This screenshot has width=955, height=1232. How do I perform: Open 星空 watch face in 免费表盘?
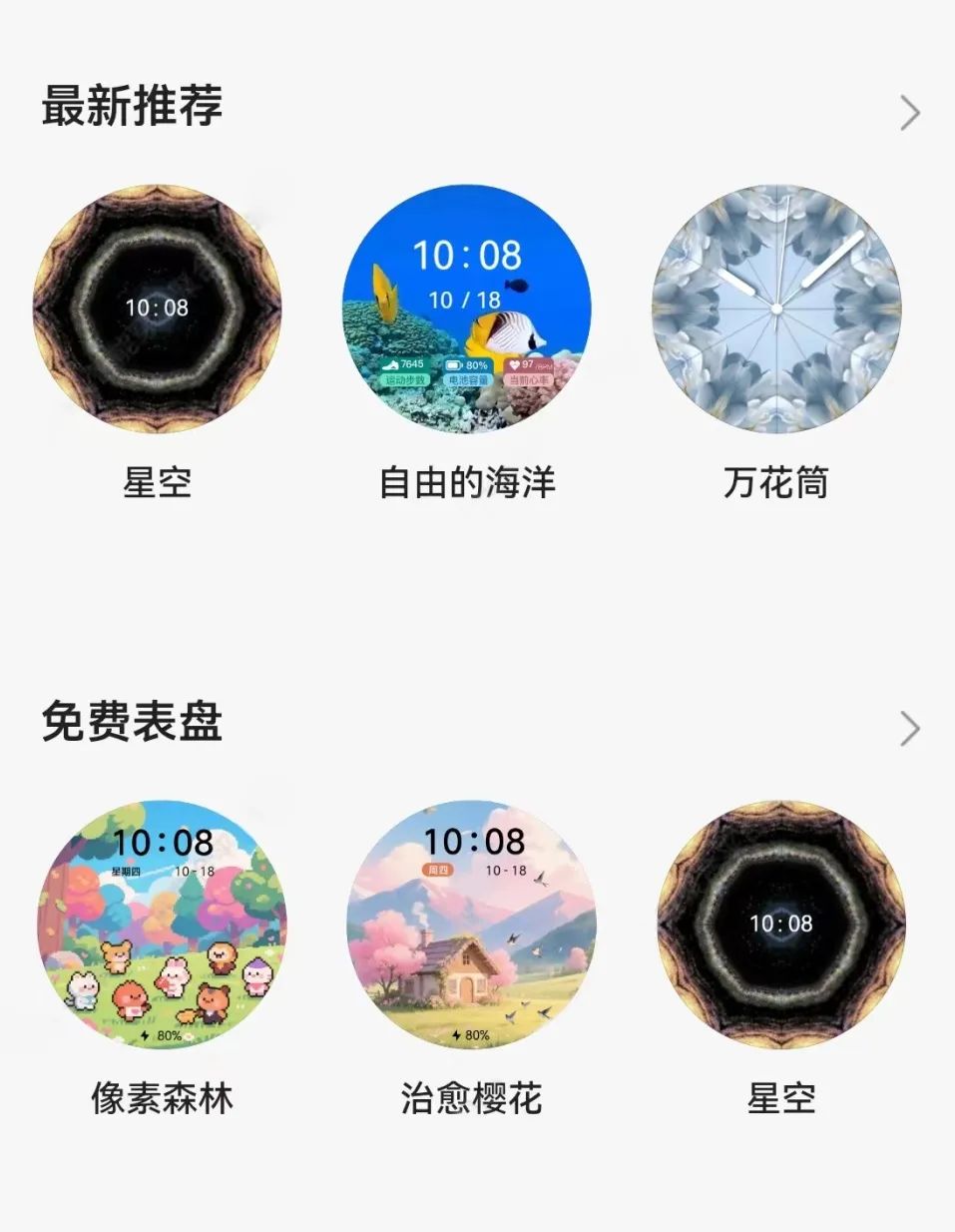(x=781, y=924)
